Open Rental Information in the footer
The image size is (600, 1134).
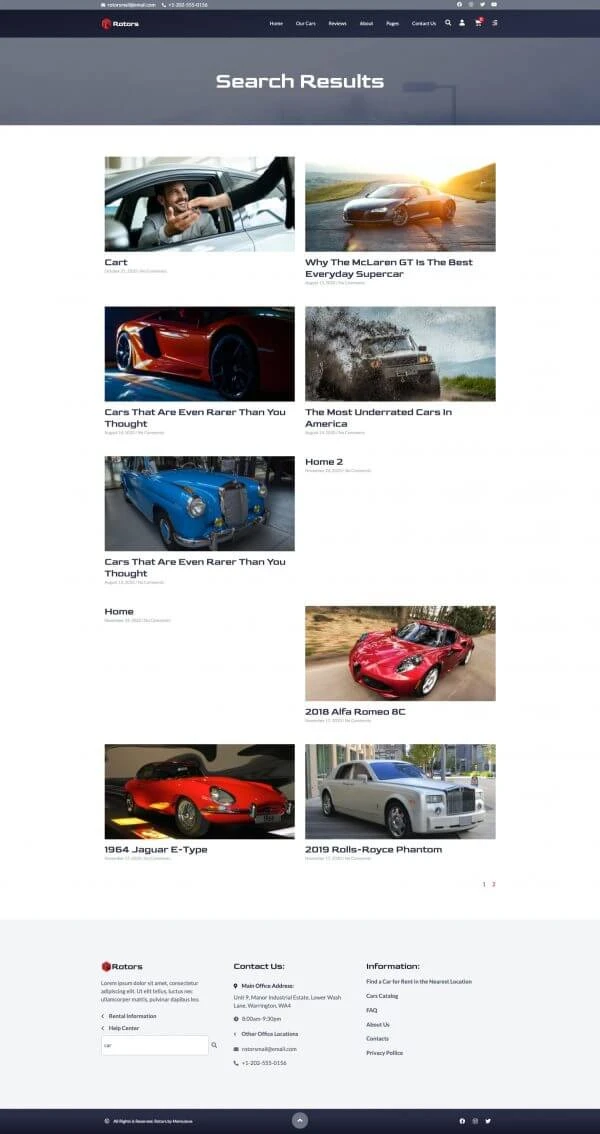[132, 1016]
